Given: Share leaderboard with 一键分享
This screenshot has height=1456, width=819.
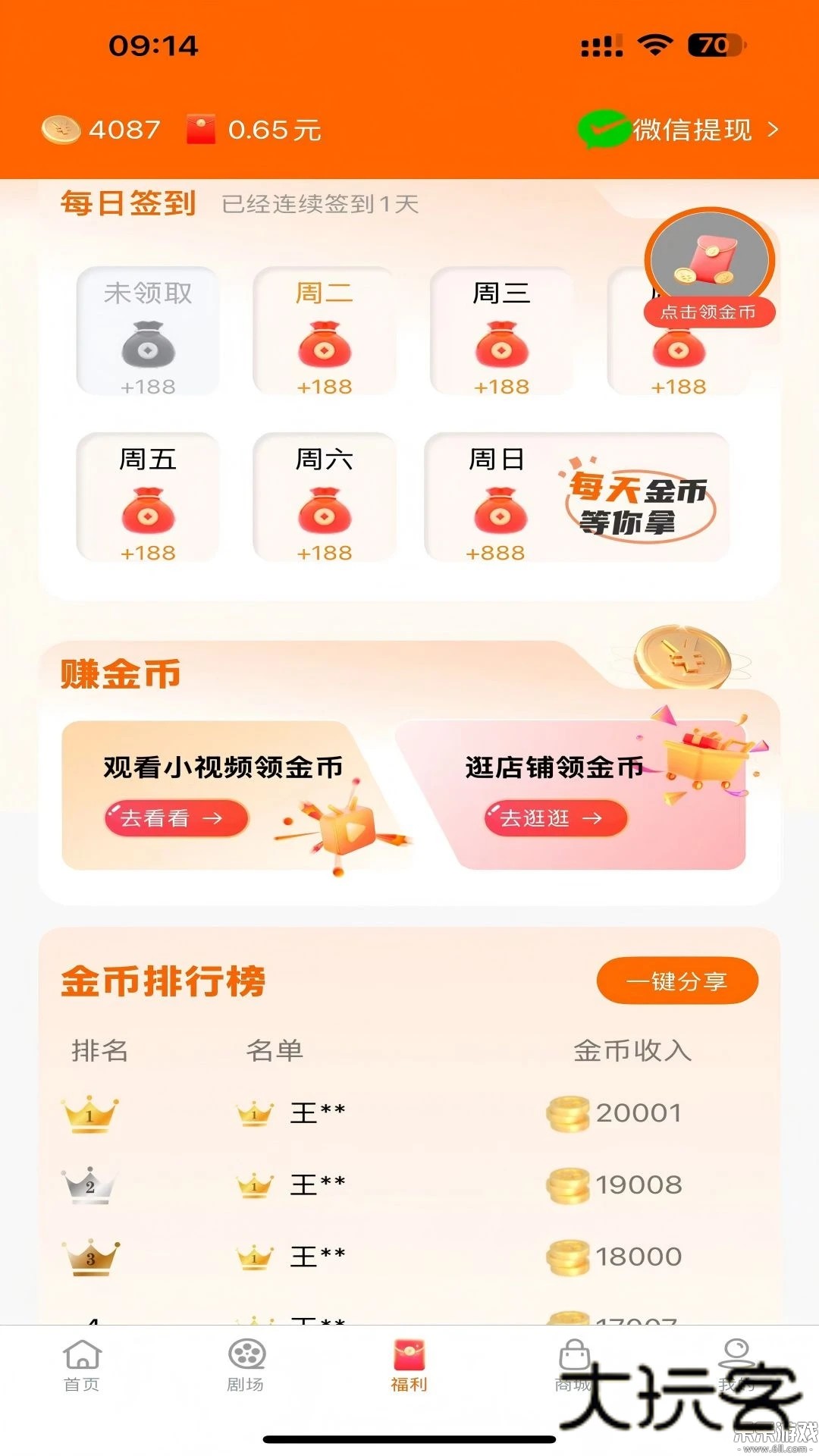Looking at the screenshot, I should (x=677, y=981).
